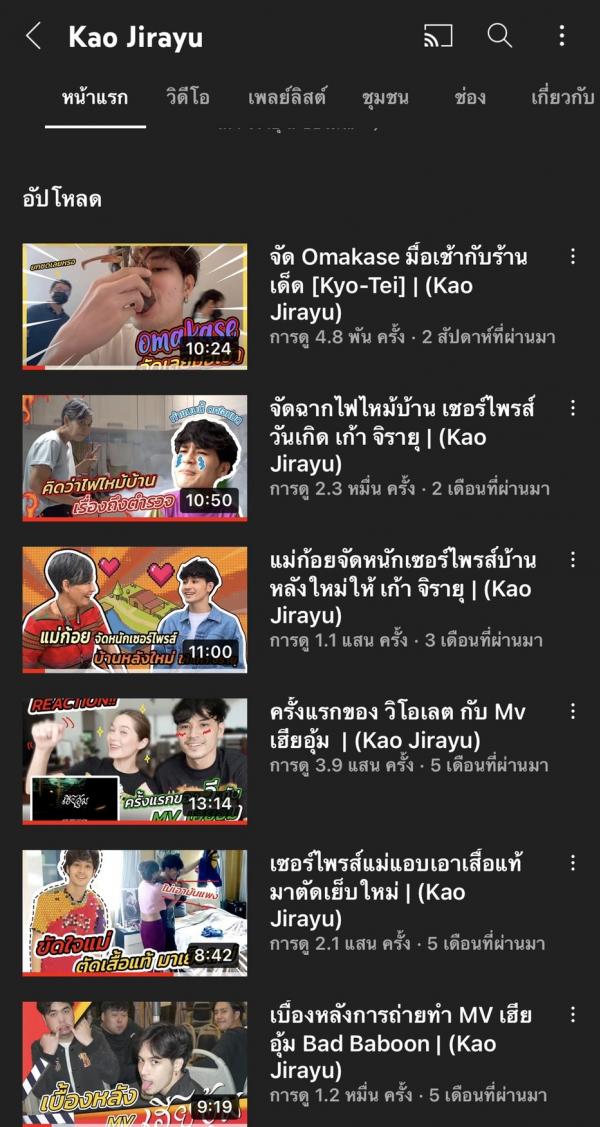Open search in the channel header
Image resolution: width=600 pixels, height=1127 pixels.
(x=499, y=34)
